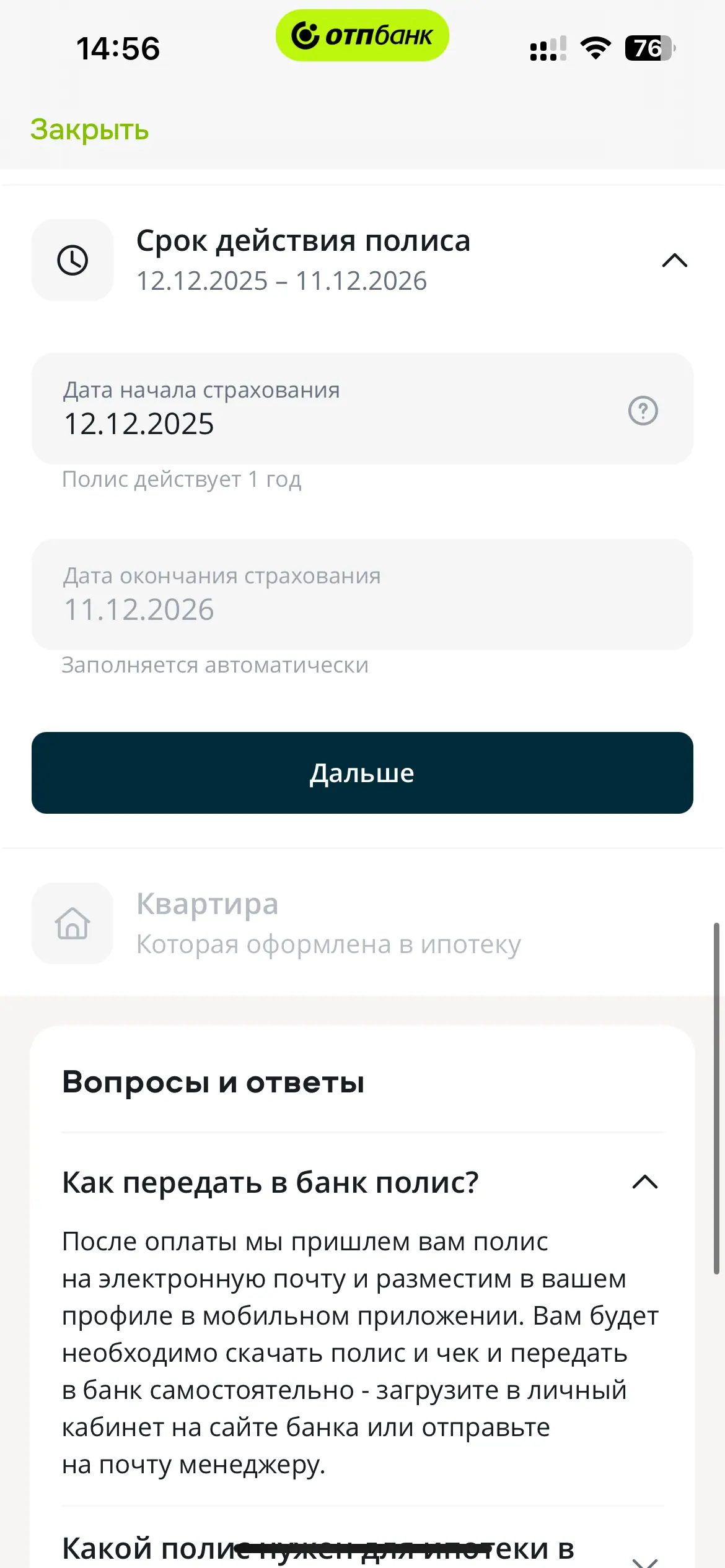This screenshot has width=725, height=1568.
Task: Tap Закрыть to close the screen
Action: (89, 130)
